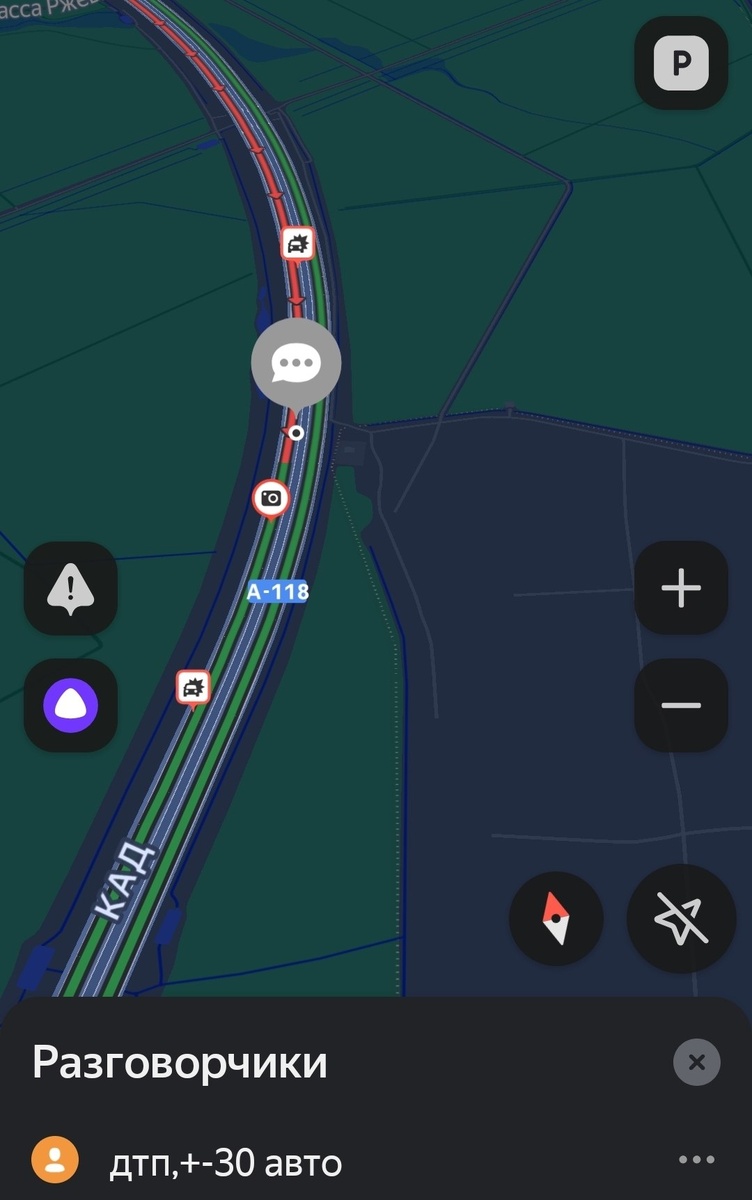Tap the crossed-out location arrow button
Image resolution: width=752 pixels, height=1200 pixels.
pyautogui.click(x=681, y=918)
